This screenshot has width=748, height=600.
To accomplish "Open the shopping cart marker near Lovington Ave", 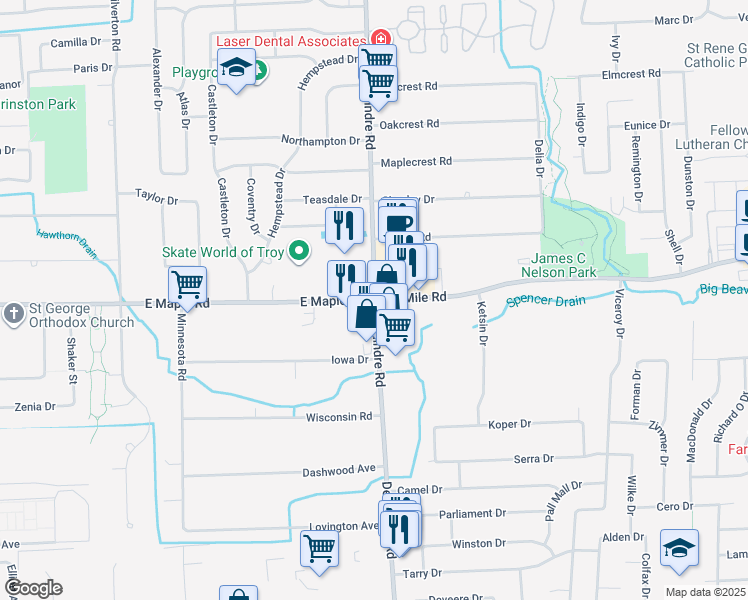I will (319, 549).
